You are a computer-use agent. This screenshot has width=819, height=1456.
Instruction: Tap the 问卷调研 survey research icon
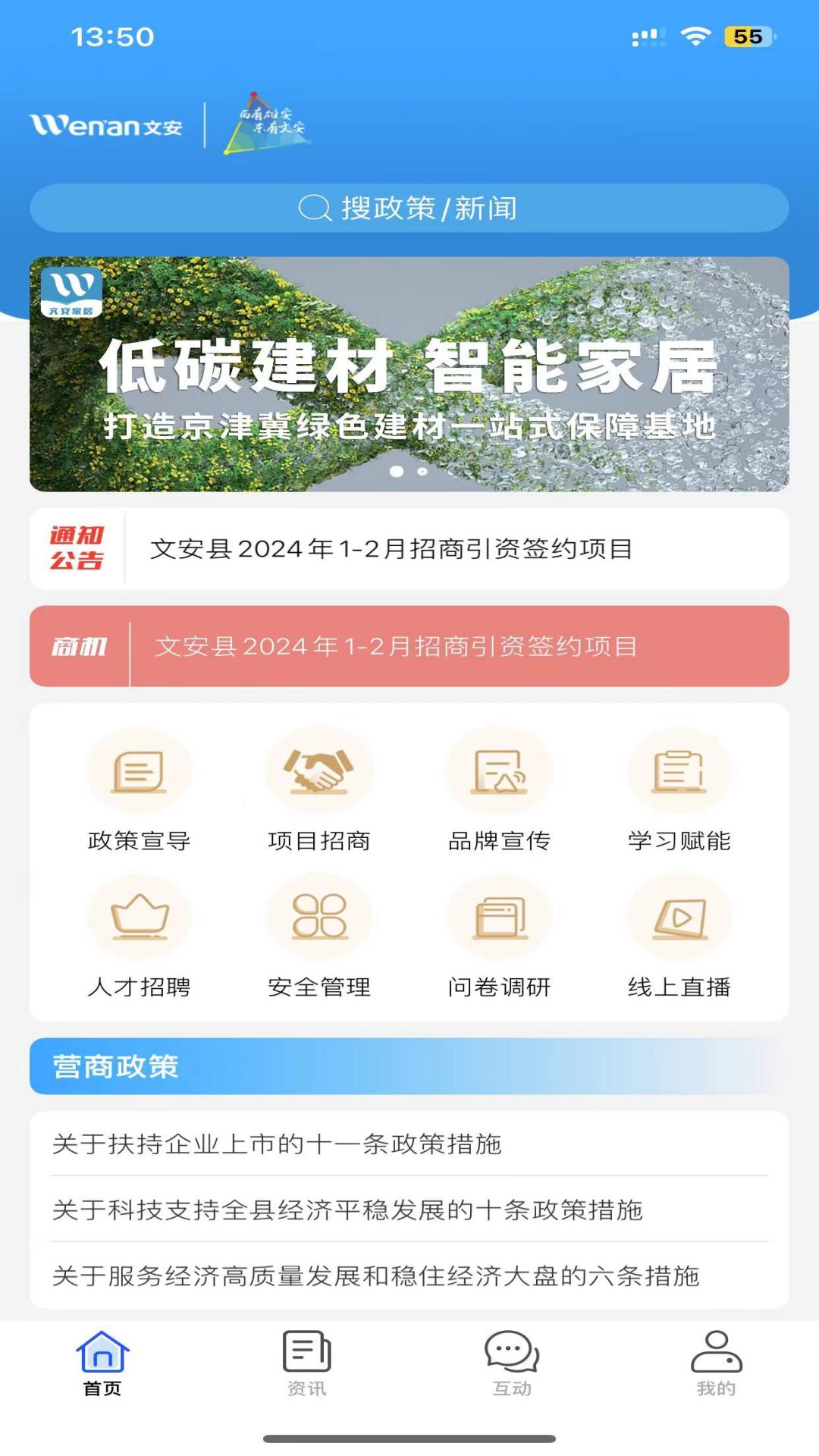[x=500, y=918]
